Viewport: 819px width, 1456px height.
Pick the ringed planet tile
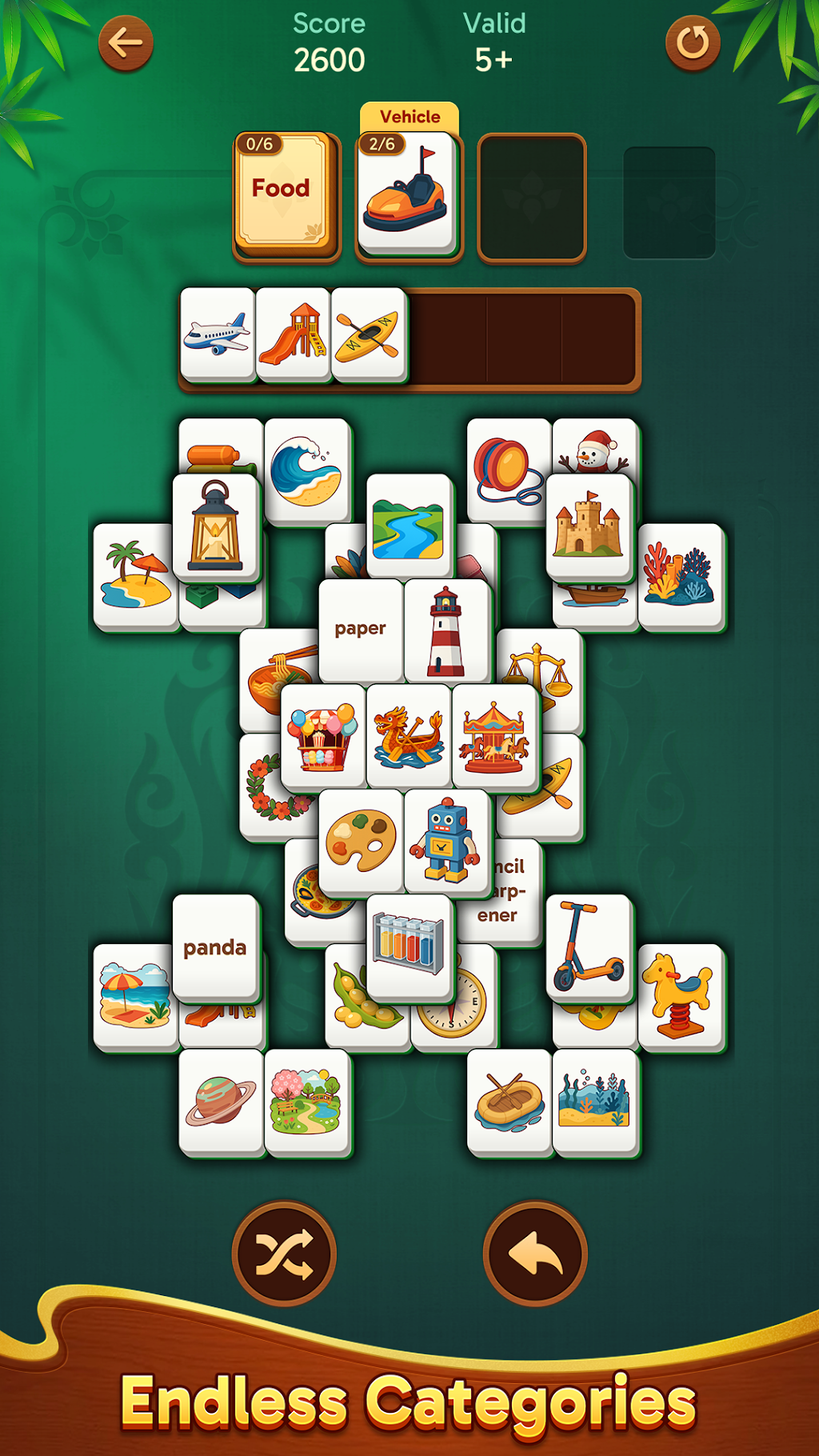click(x=222, y=1102)
